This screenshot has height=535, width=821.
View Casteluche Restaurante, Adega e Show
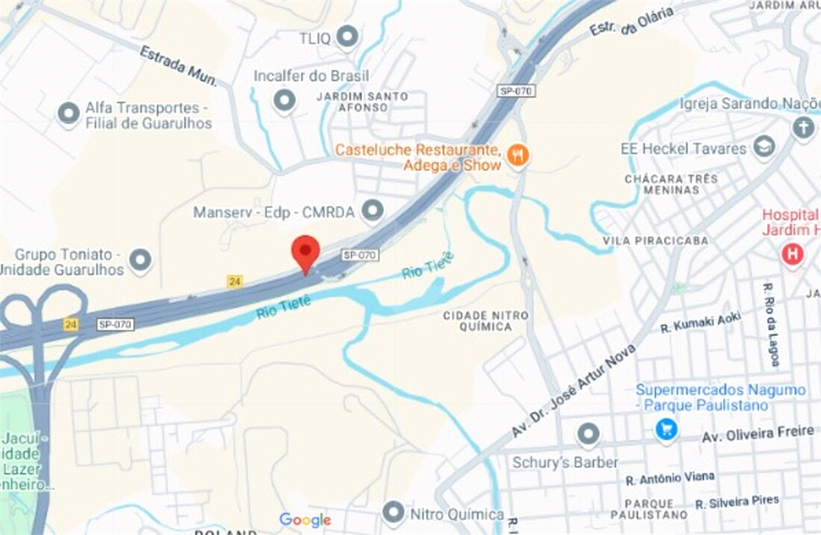(517, 155)
